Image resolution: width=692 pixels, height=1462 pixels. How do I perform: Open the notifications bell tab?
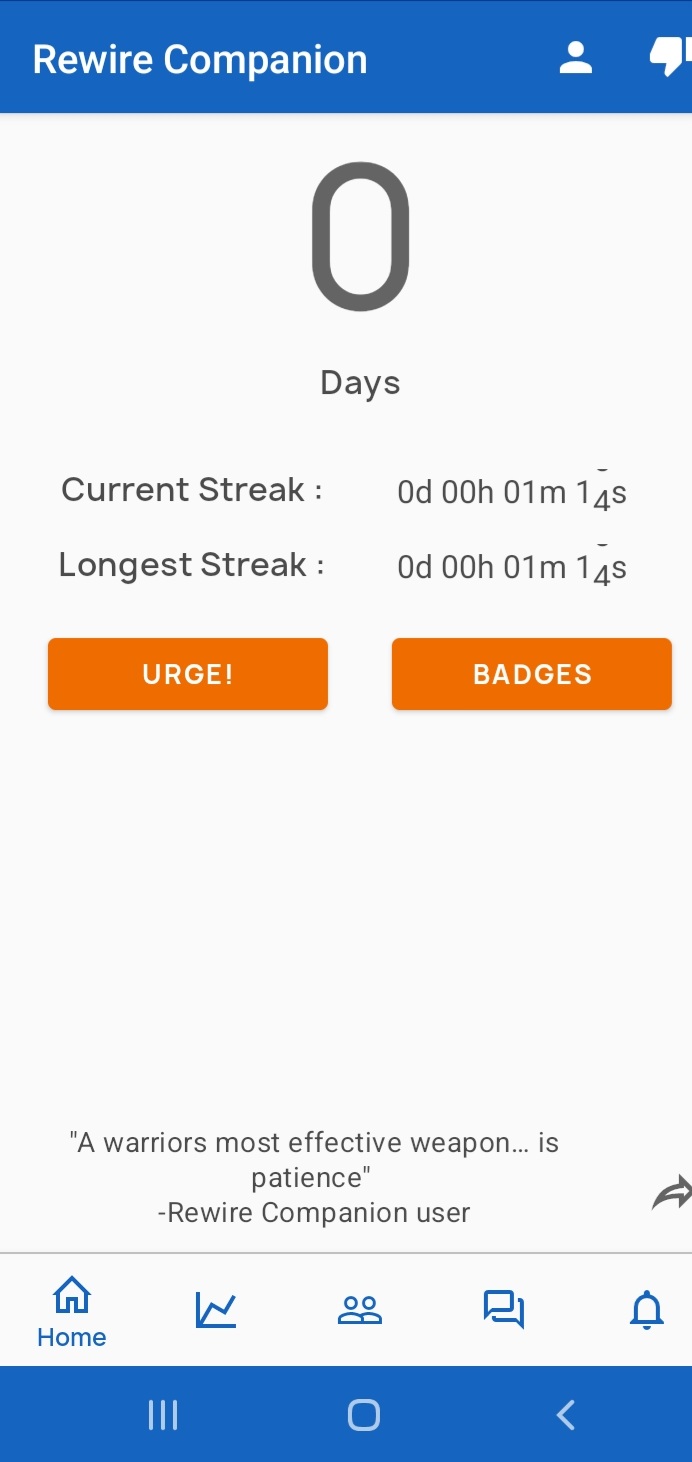(x=647, y=1309)
